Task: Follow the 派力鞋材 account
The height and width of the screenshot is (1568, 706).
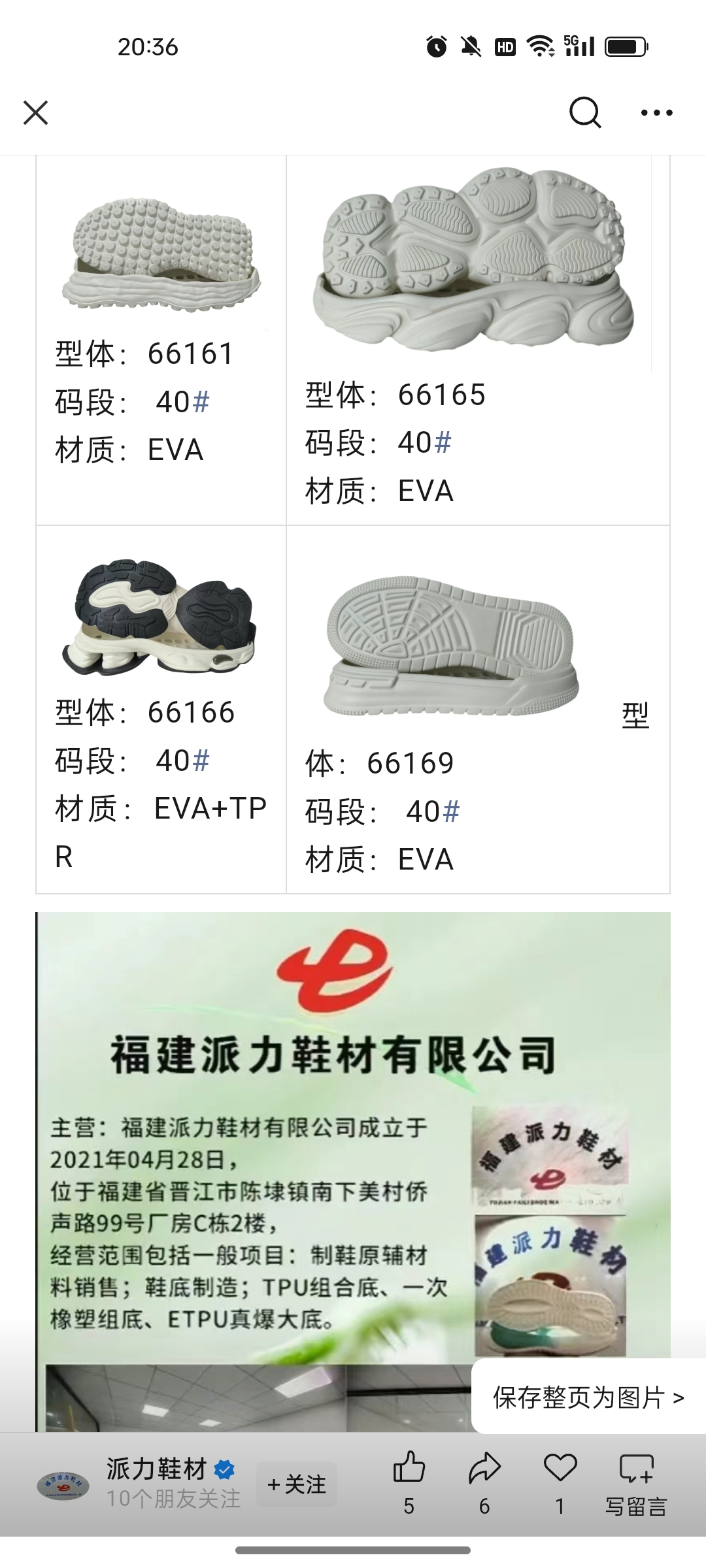Action: point(297,1484)
